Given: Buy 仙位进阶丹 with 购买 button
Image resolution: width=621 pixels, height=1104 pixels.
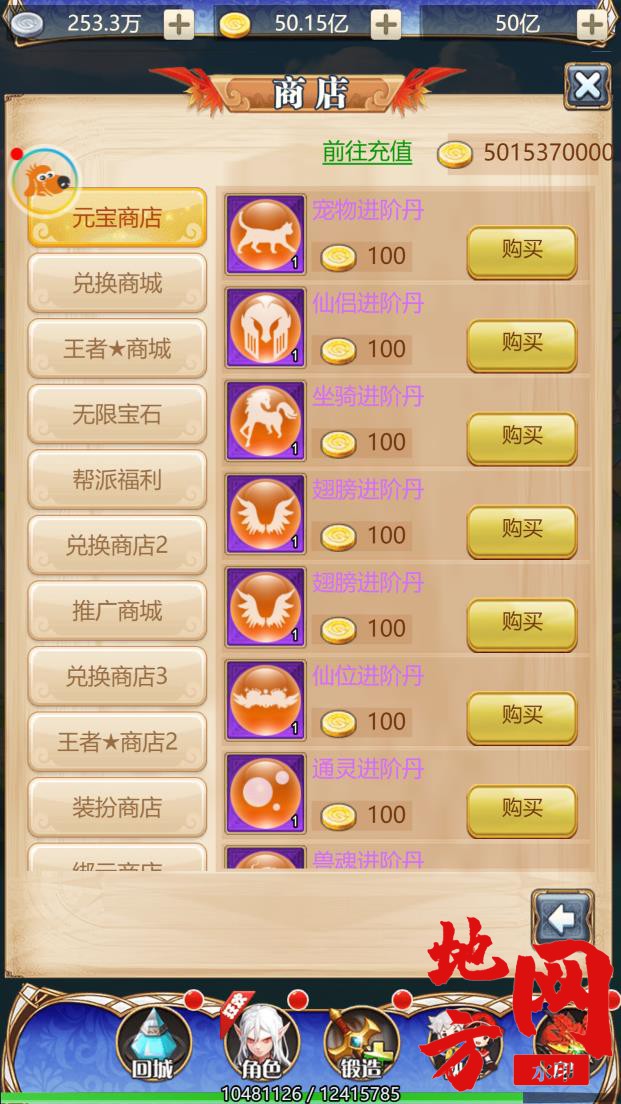Looking at the screenshot, I should (x=521, y=717).
